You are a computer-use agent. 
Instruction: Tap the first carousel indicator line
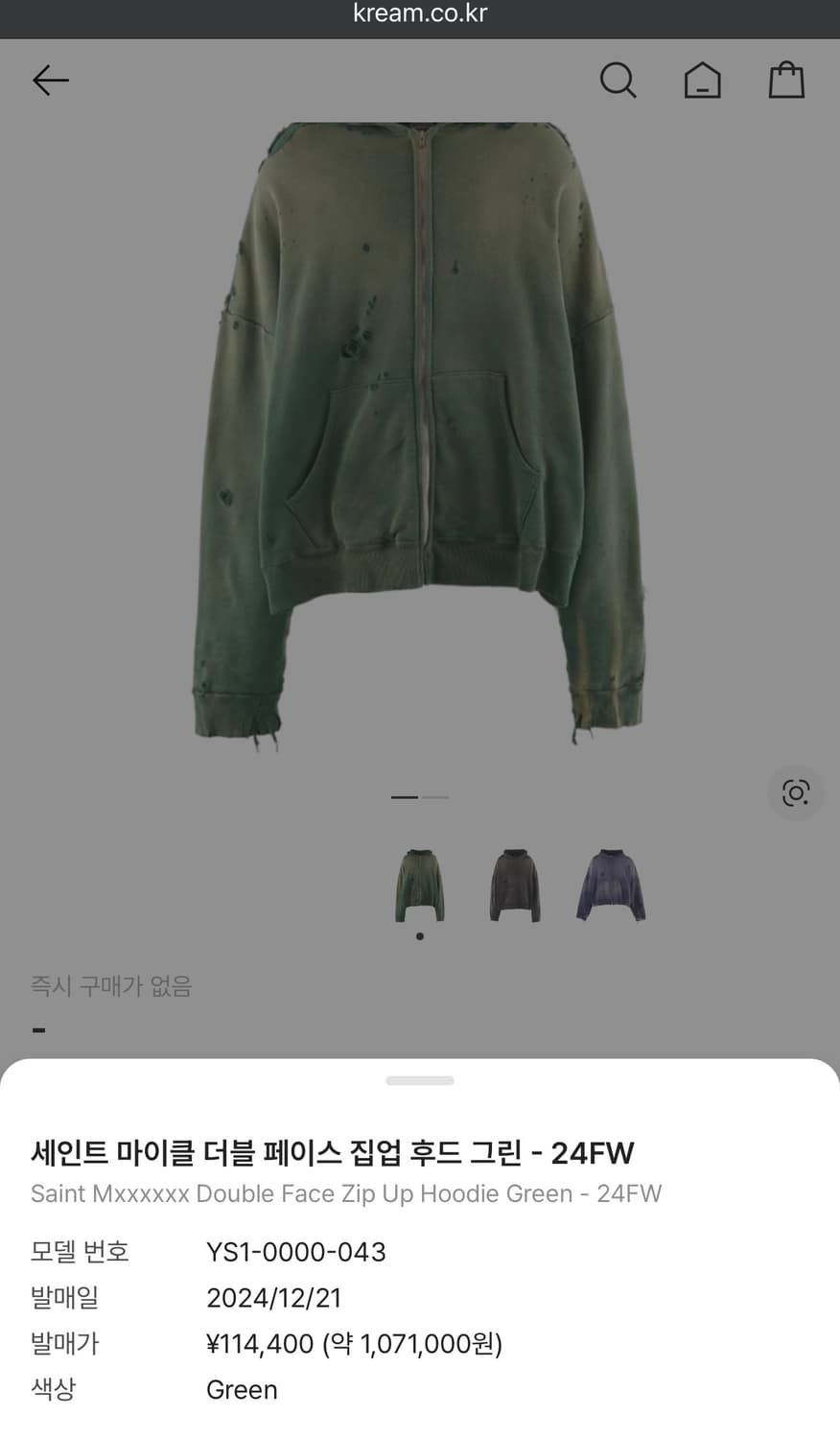tap(405, 797)
